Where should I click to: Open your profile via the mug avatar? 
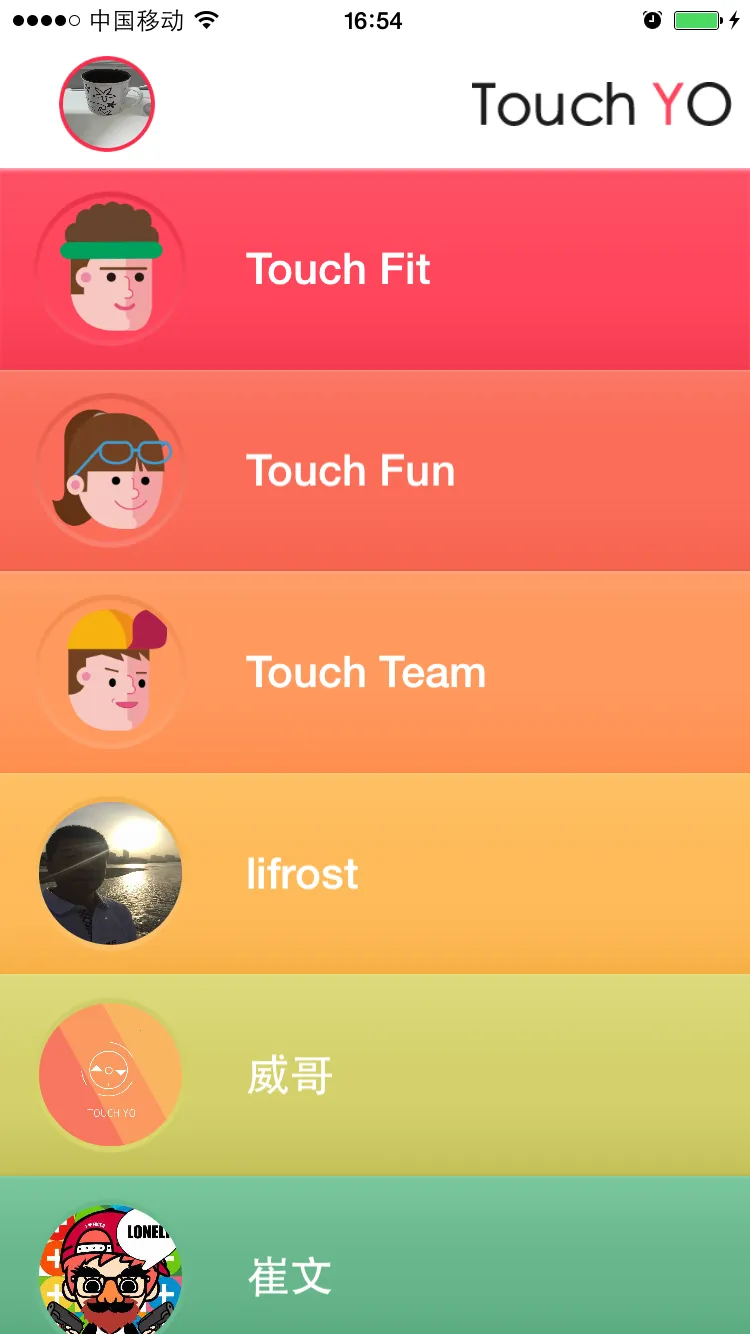coord(107,103)
